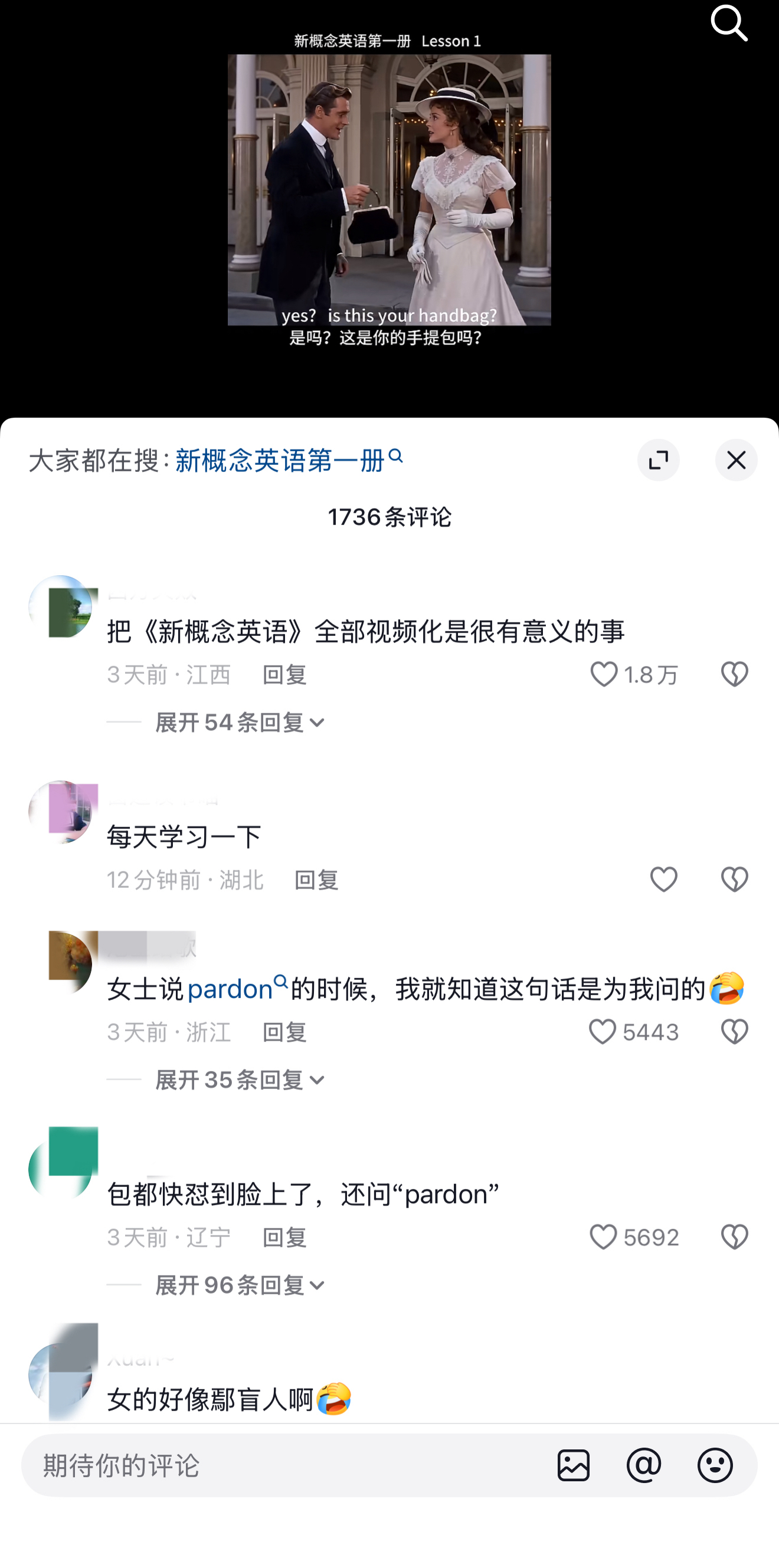The height and width of the screenshot is (1568, 779).
Task: Open the emoji picker
Action: point(715,1466)
